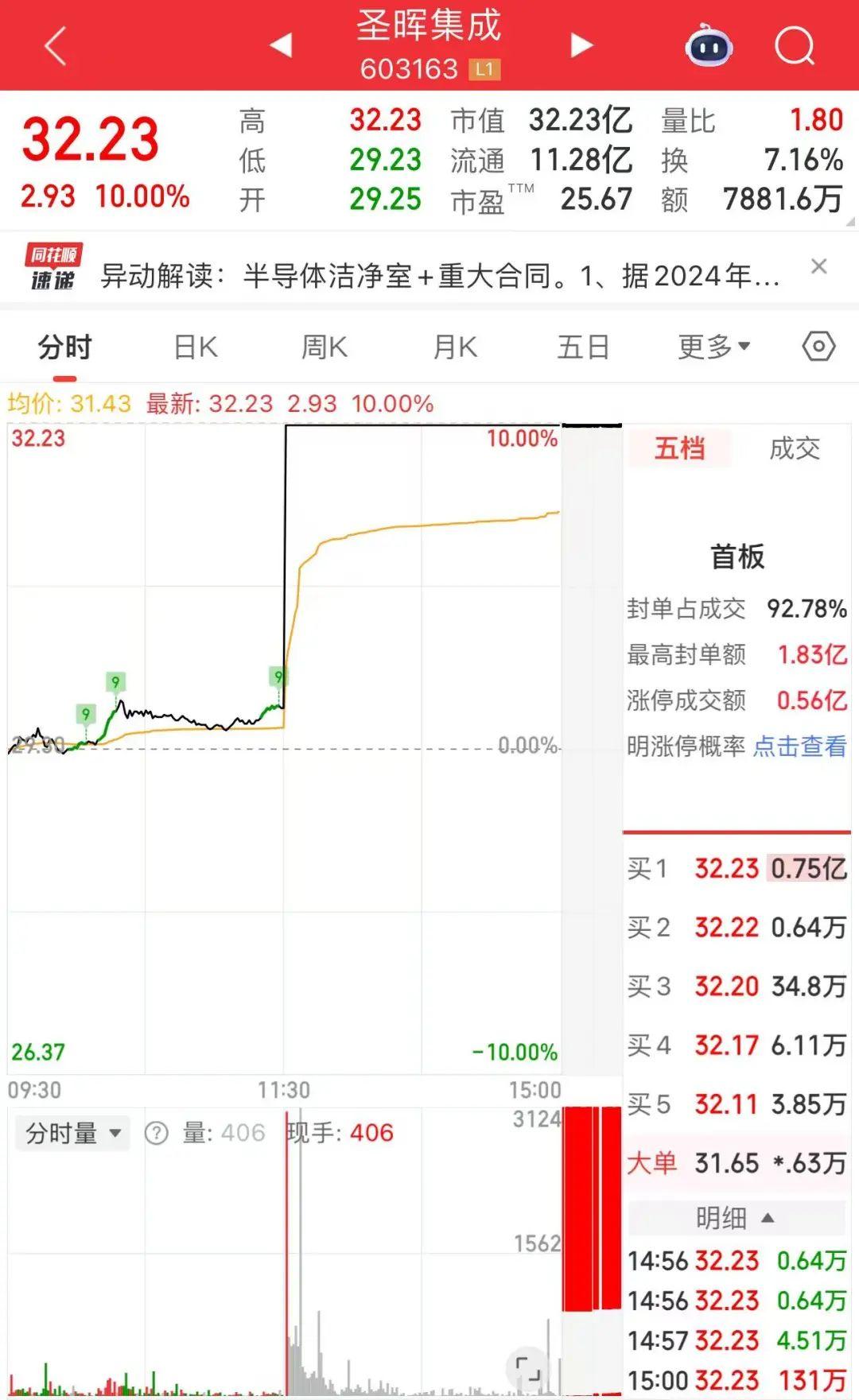
Task: Switch to the 周K chart
Action: coord(325,347)
